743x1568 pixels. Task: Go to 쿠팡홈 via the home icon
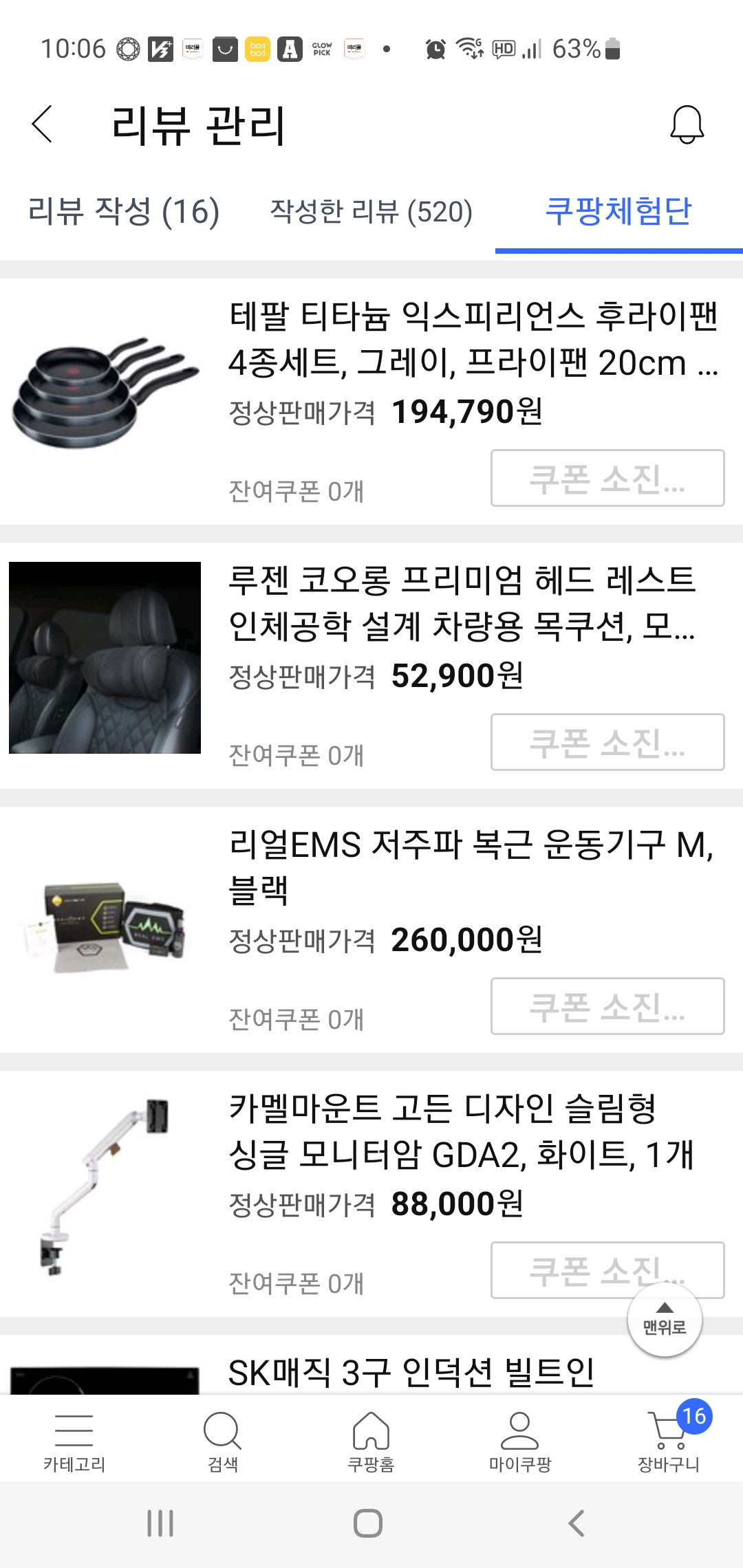coord(371,1430)
